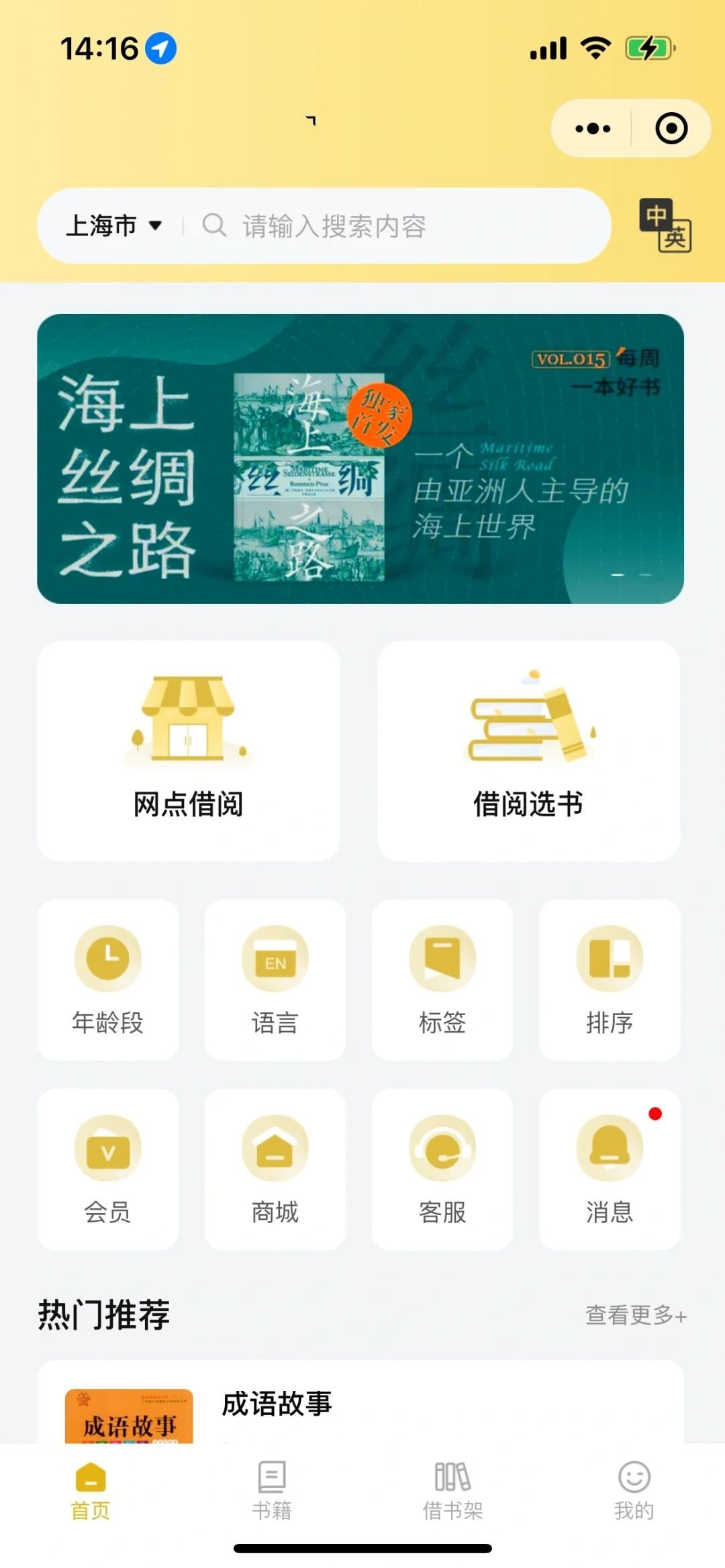Tap the 请输入搜索内容 search field

[x=403, y=226]
